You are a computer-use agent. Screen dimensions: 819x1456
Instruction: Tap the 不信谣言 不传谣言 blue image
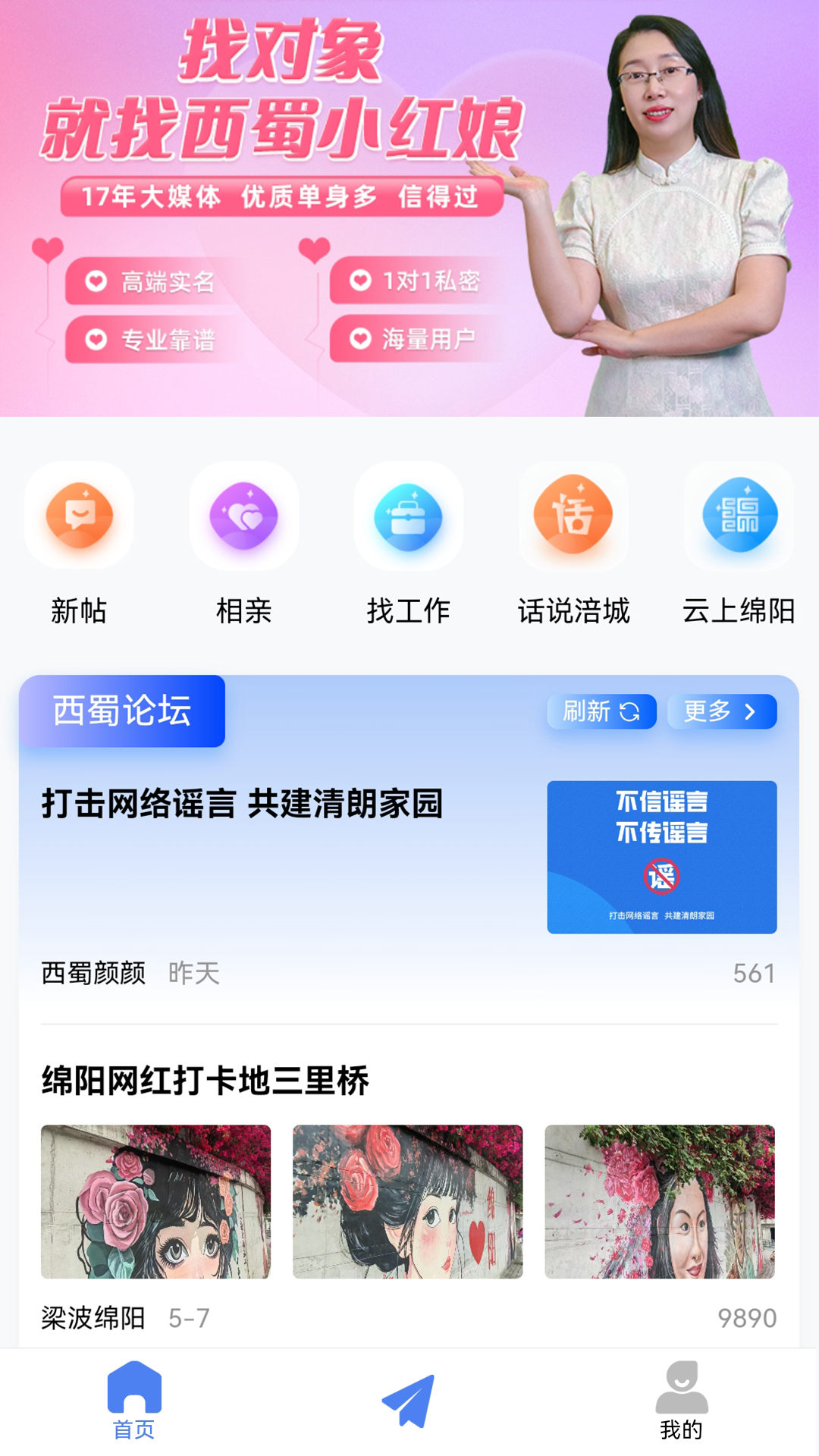point(661,857)
